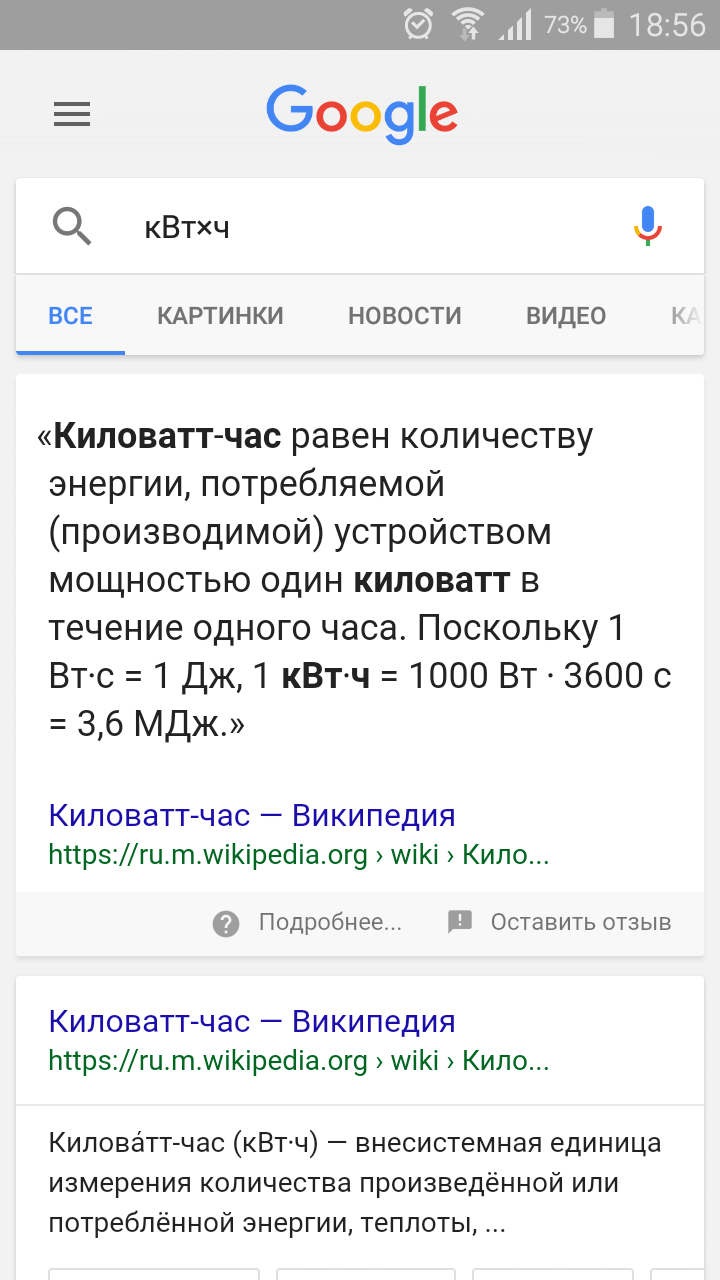Start voice search with microphone
Image resolution: width=720 pixels, height=1280 pixels.
pos(648,226)
